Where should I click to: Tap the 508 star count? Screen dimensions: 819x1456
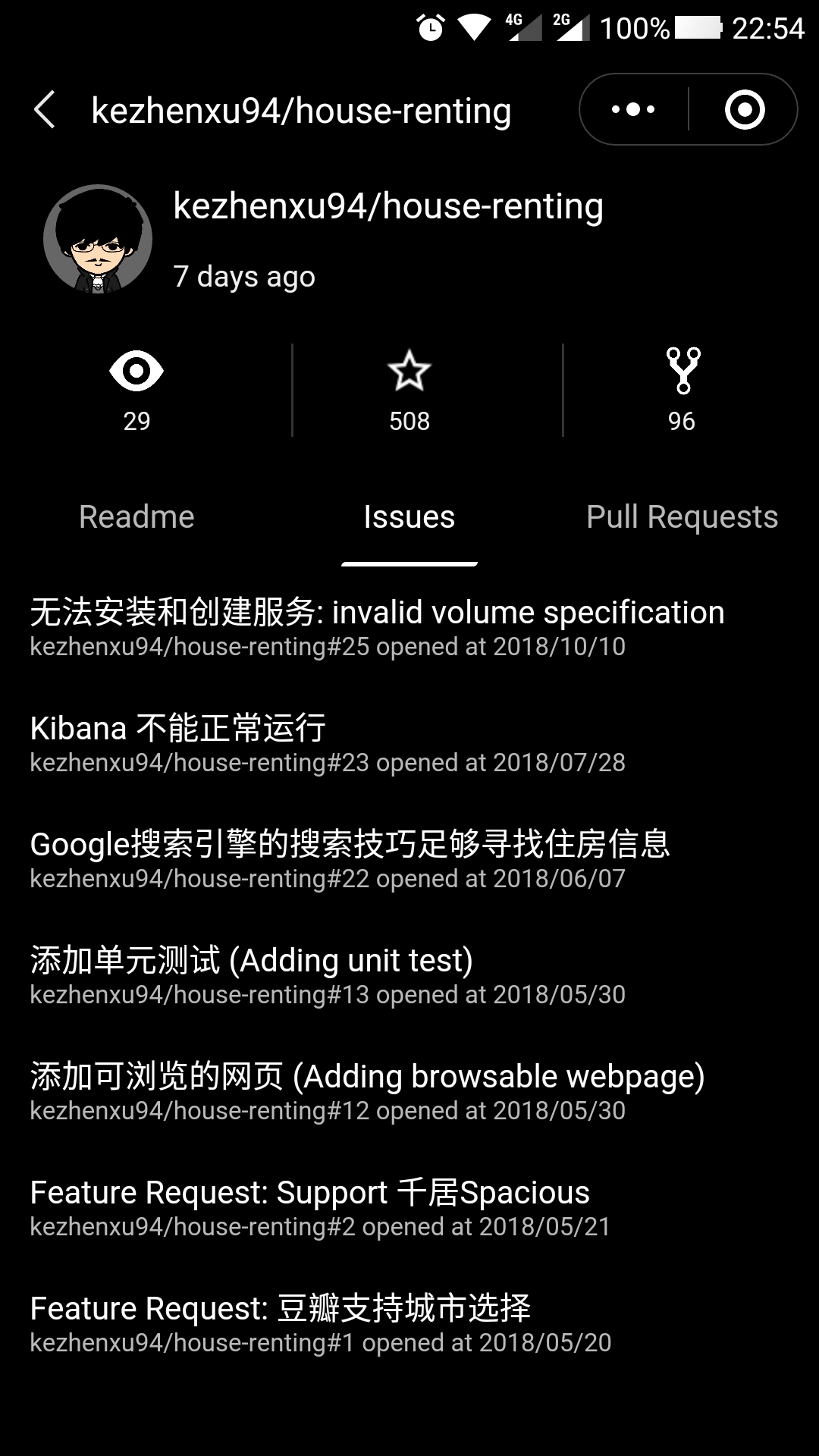click(409, 421)
